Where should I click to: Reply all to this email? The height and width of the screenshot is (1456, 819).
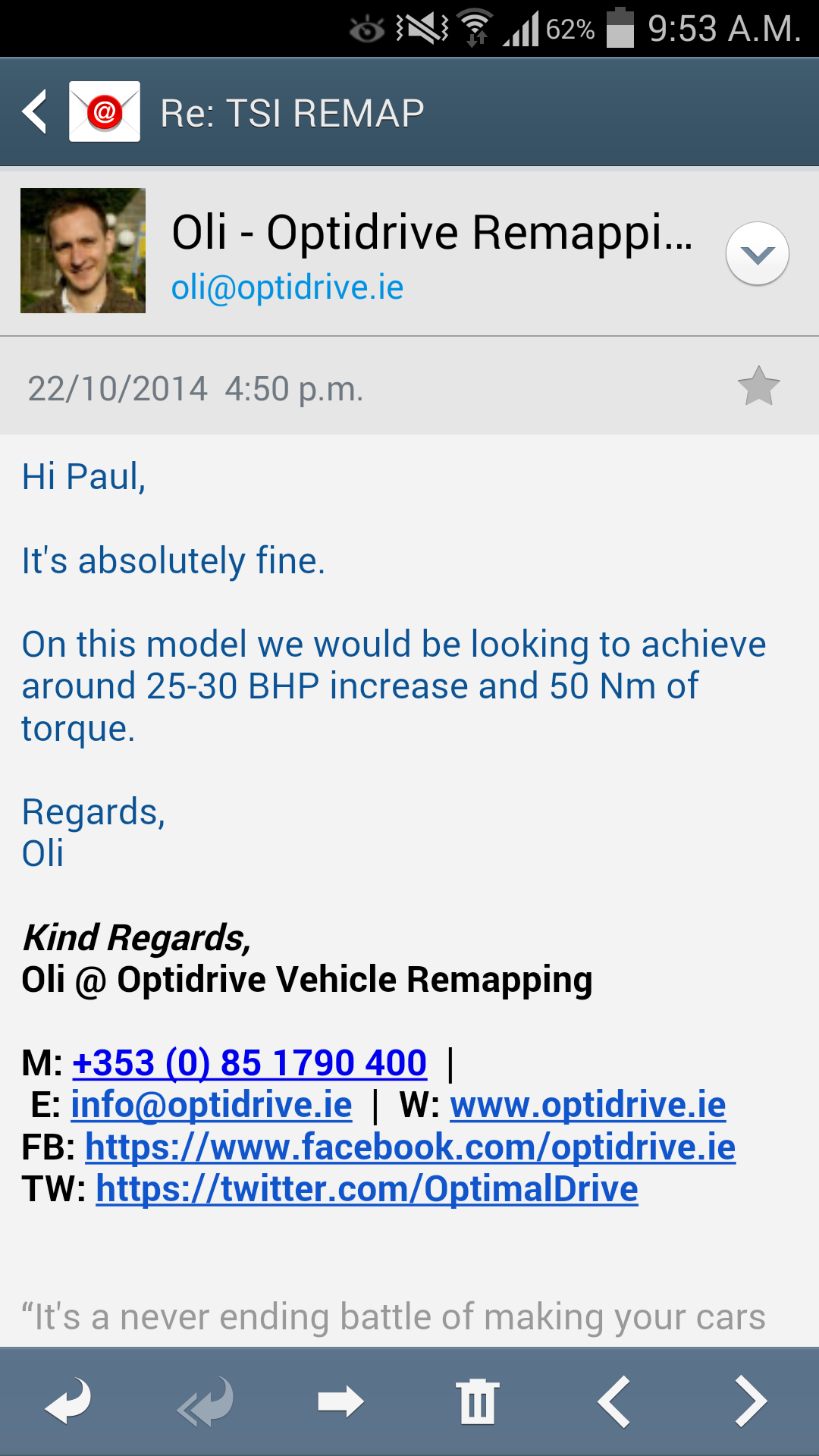[205, 1401]
